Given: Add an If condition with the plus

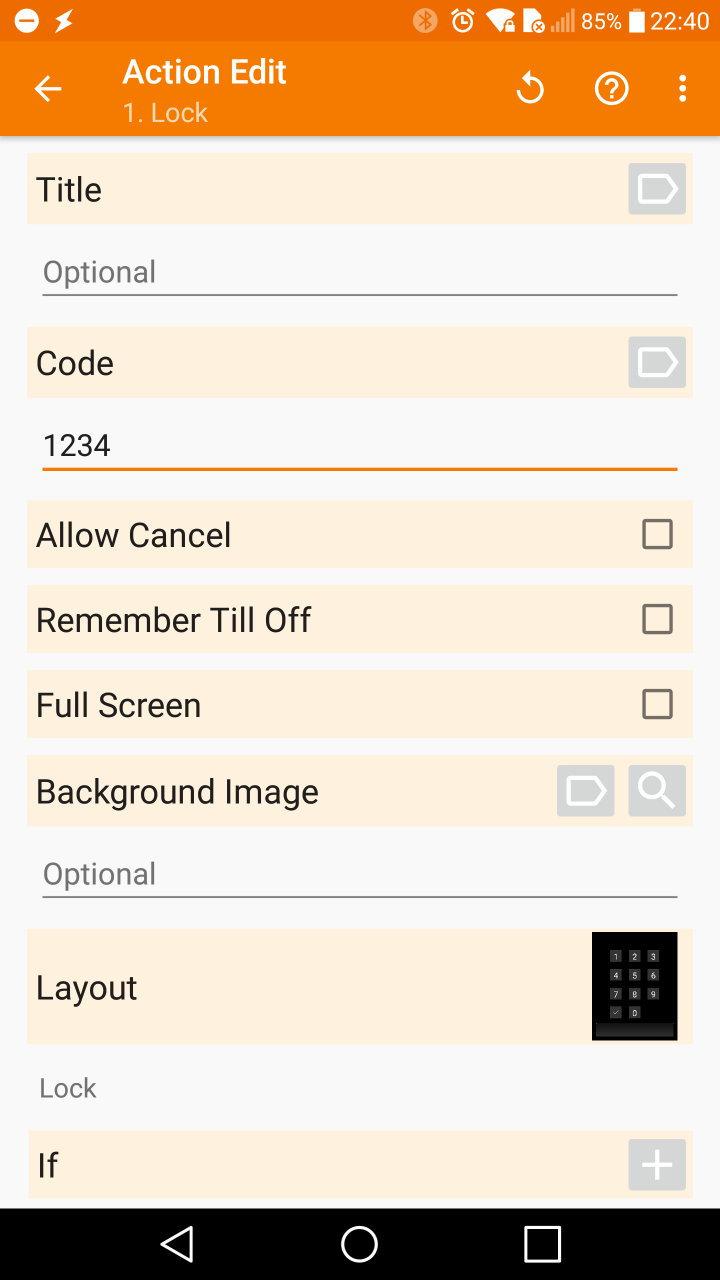Looking at the screenshot, I should pos(657,1165).
